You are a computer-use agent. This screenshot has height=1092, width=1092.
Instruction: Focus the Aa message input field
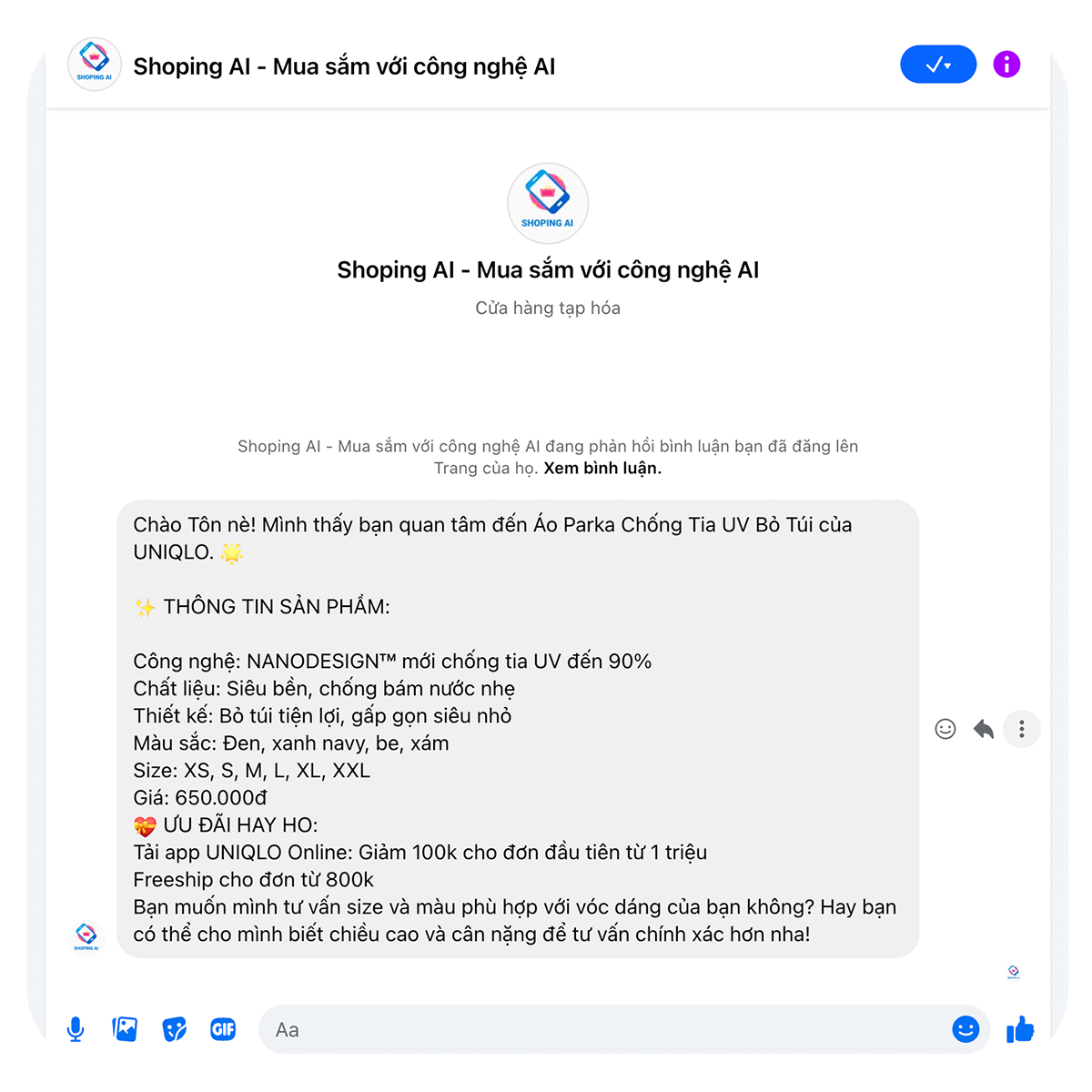[x=601, y=1029]
